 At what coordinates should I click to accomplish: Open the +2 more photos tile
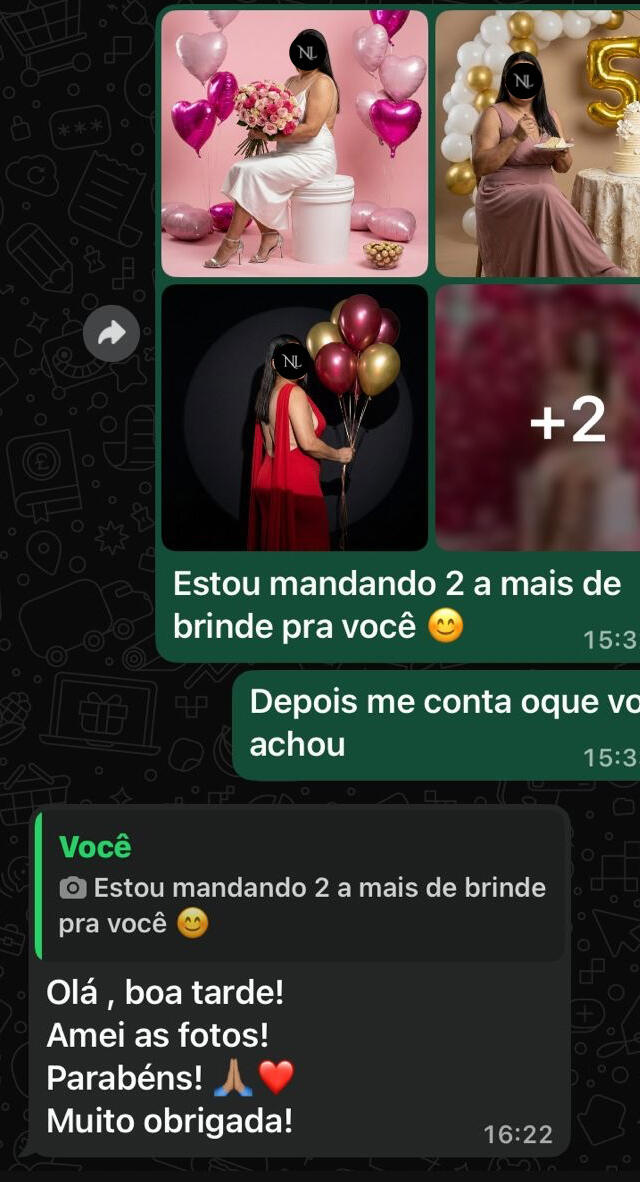tap(537, 417)
